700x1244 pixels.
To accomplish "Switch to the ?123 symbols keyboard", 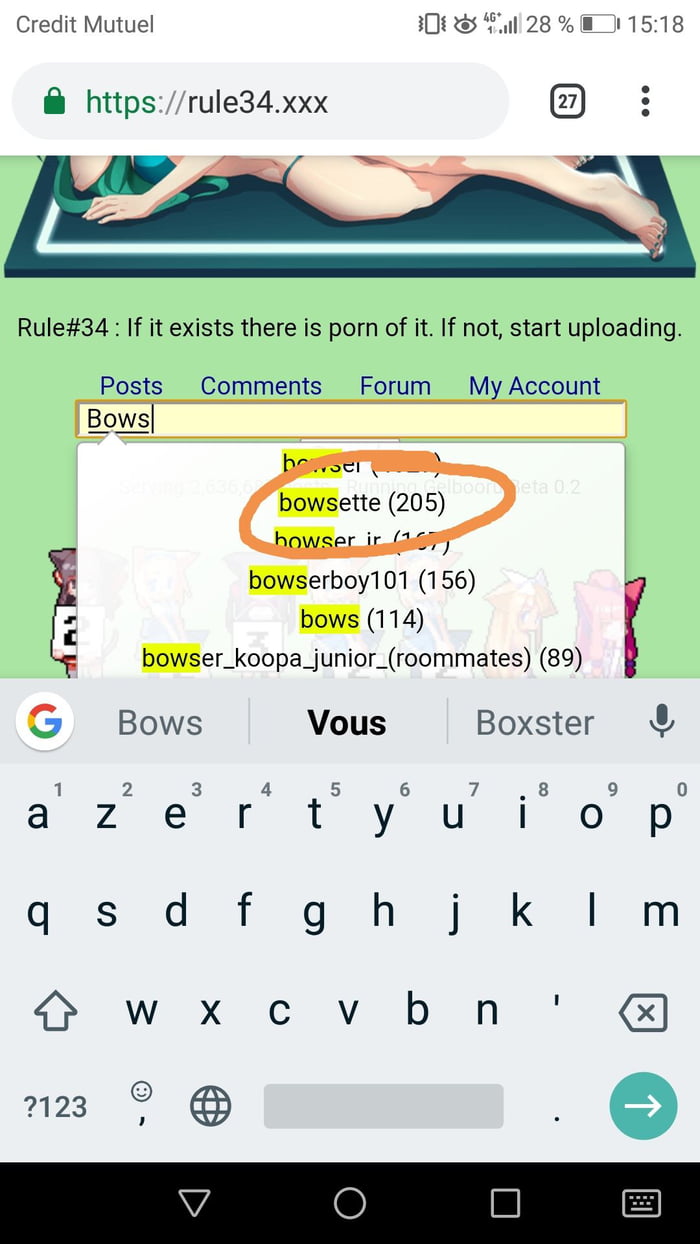I will [55, 1106].
